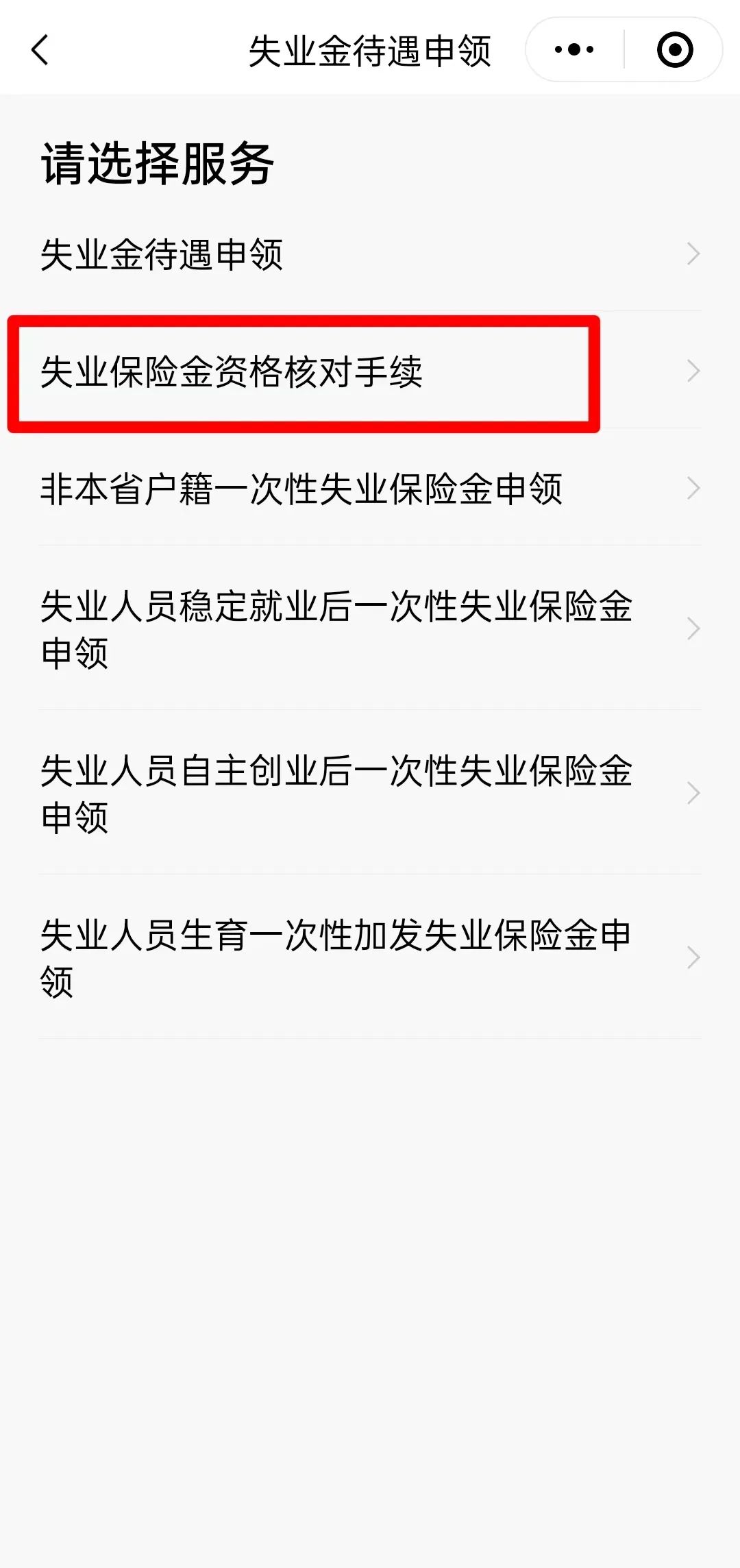Open 失业人员自主创业后一次性失业保险金申领

coord(370,794)
